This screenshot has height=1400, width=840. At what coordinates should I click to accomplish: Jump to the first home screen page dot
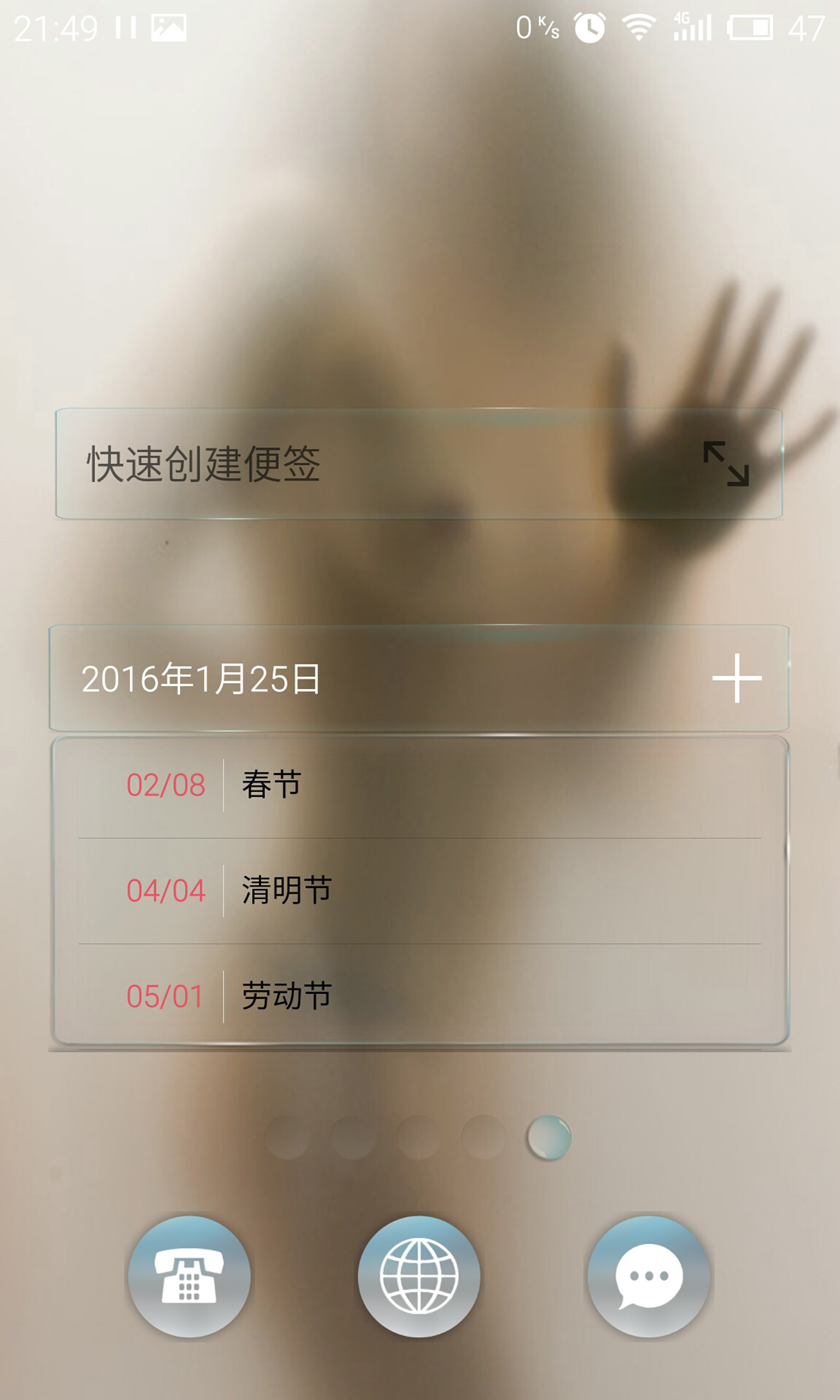tap(288, 1137)
